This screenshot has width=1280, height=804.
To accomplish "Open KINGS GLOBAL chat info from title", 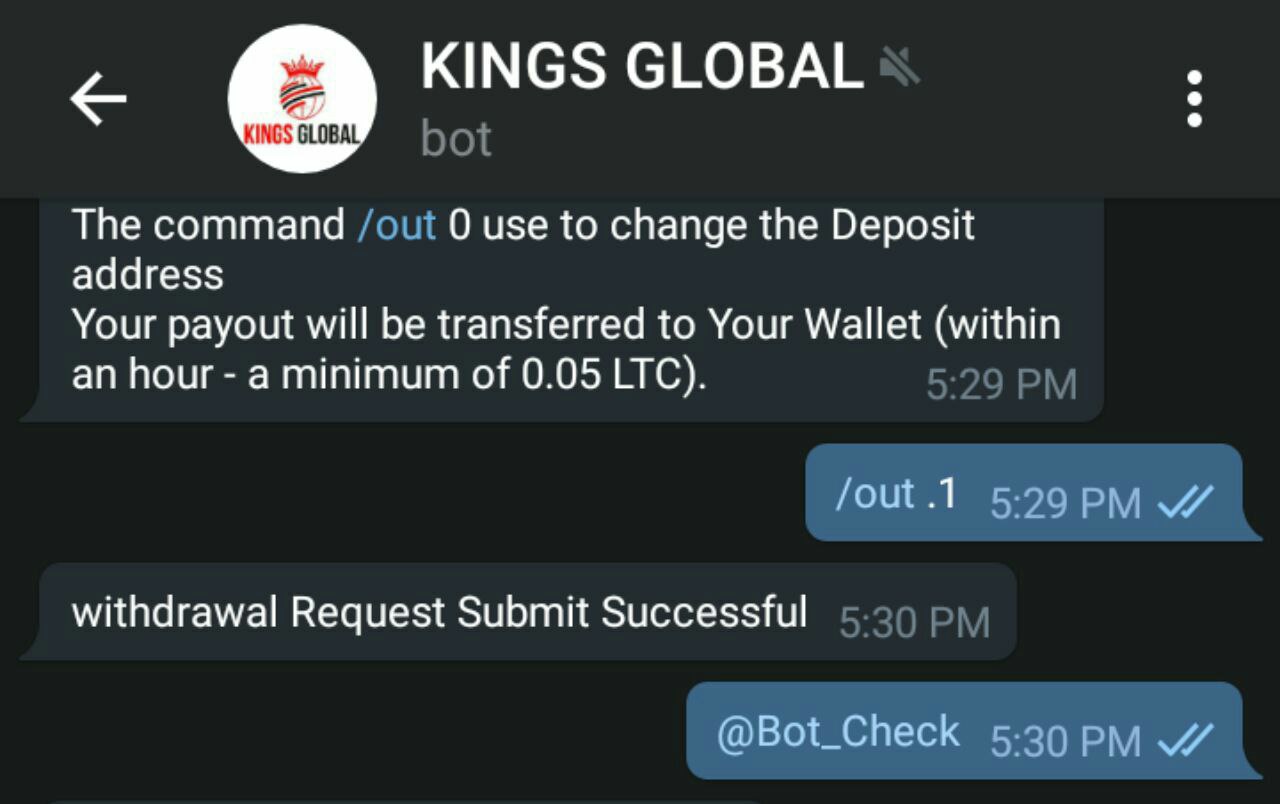I will pos(641,68).
